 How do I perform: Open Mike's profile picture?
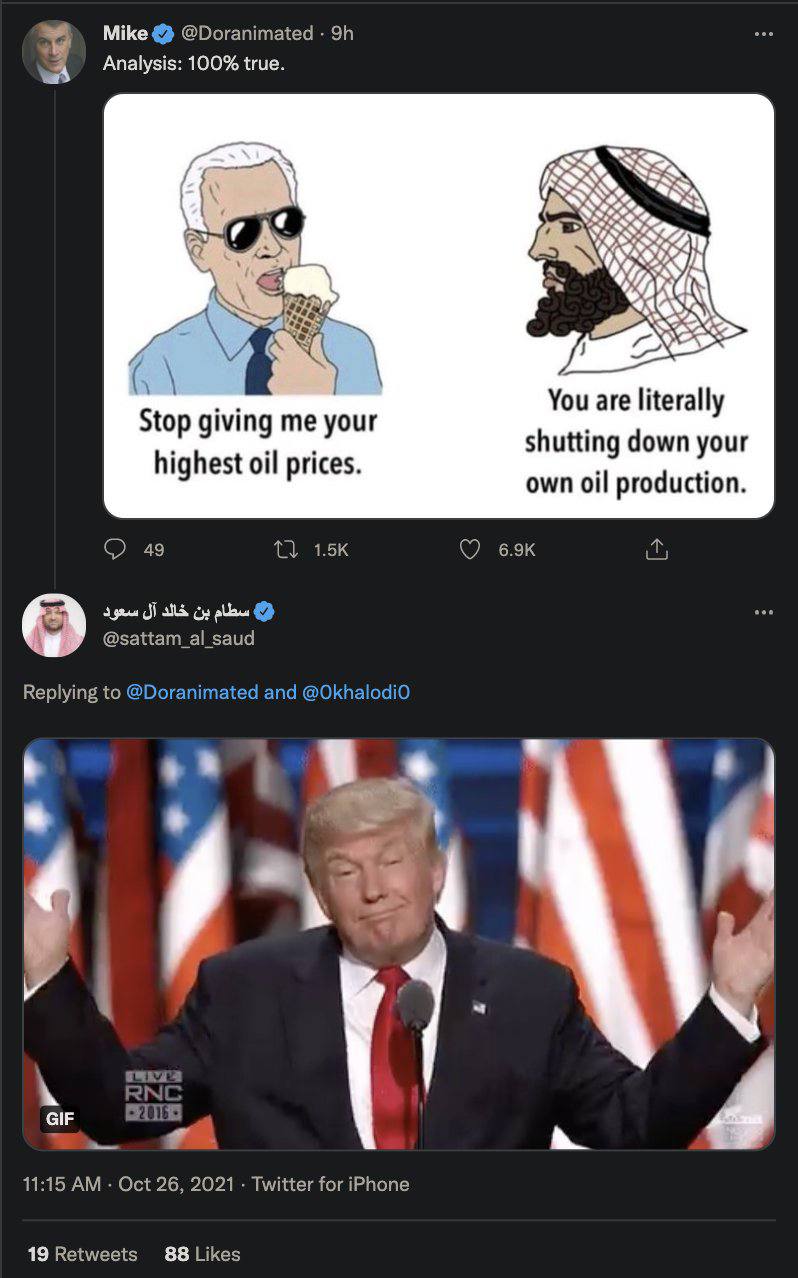(53, 52)
